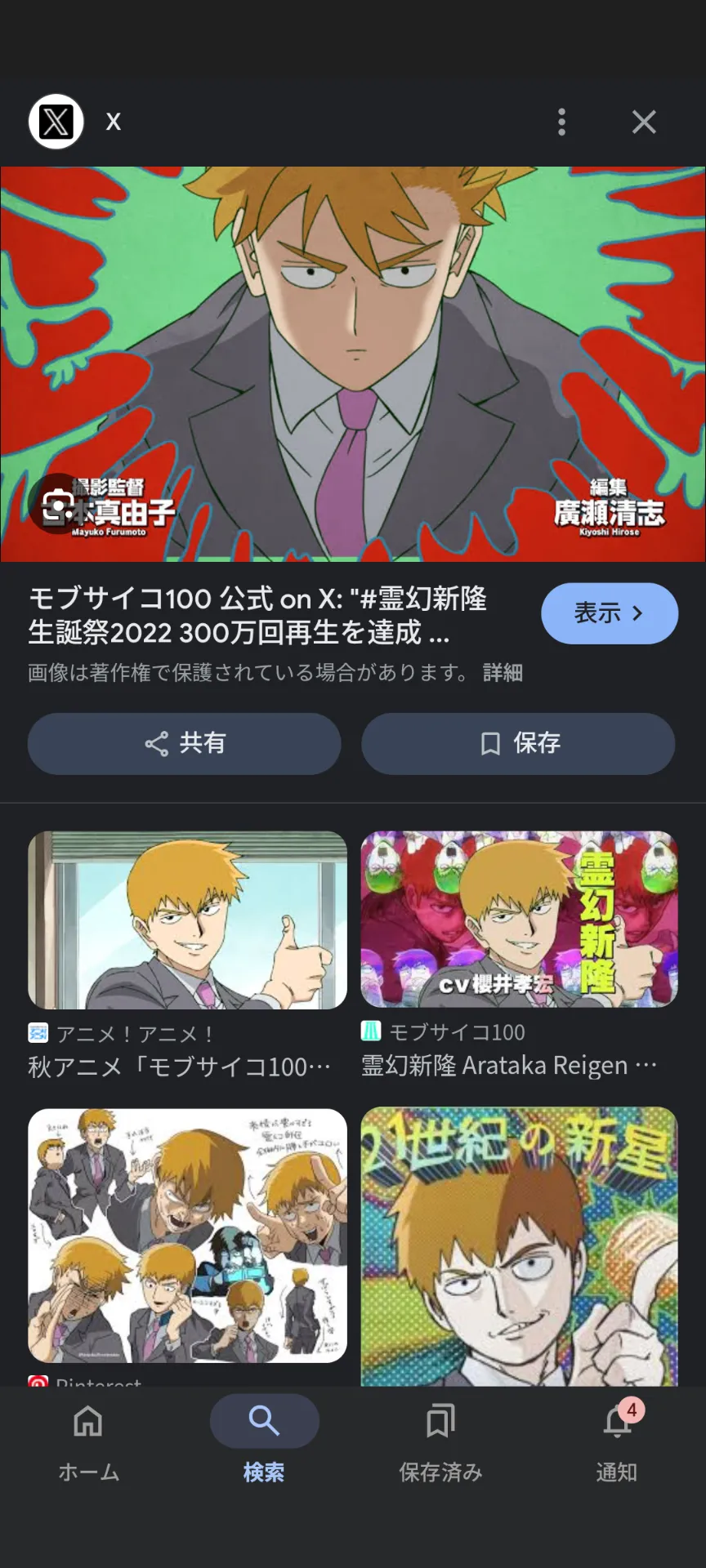Open the 通知 notifications tab
The image size is (706, 1568).
coord(616,1439)
